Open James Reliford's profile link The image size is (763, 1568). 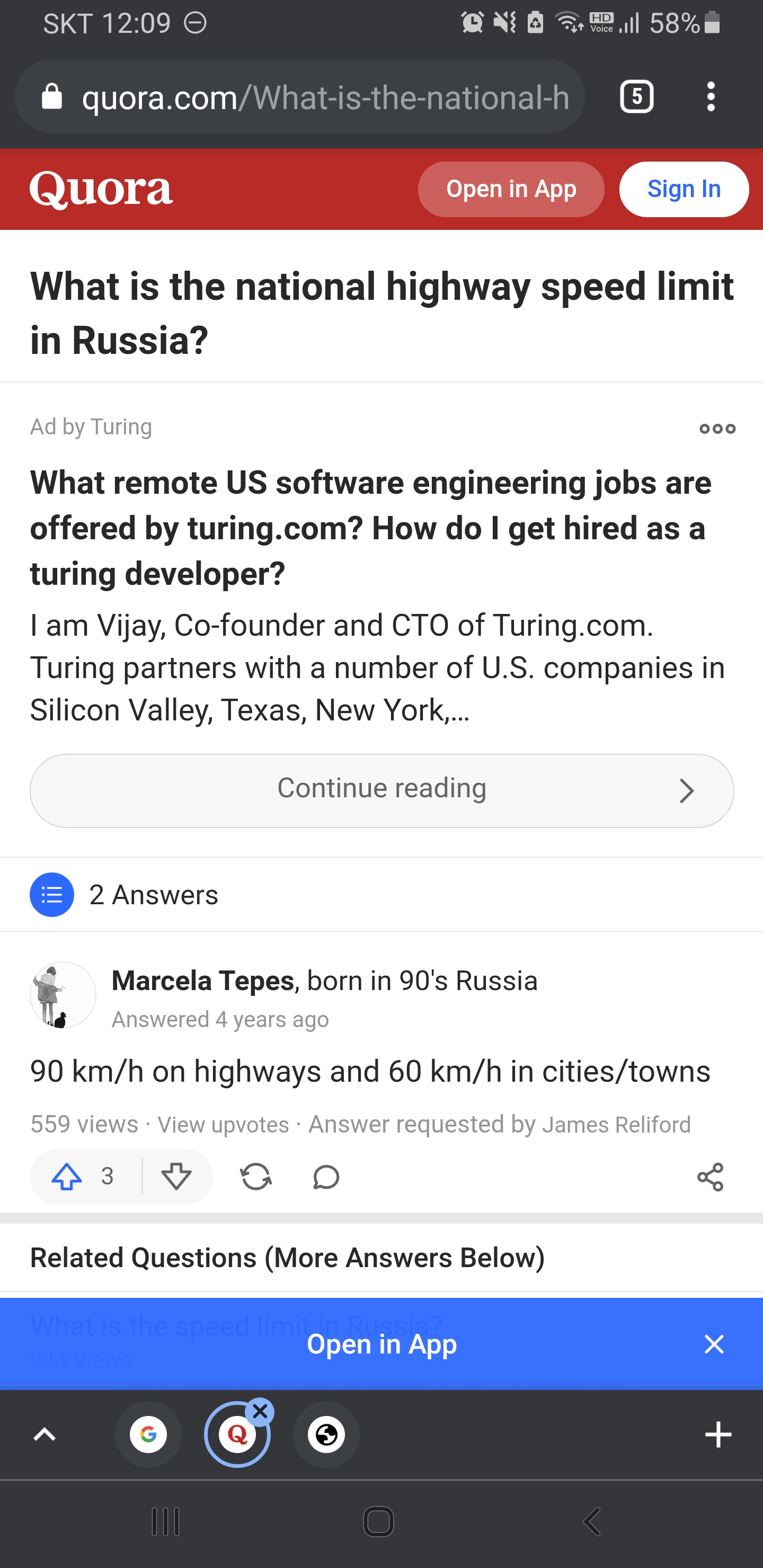click(x=616, y=1124)
